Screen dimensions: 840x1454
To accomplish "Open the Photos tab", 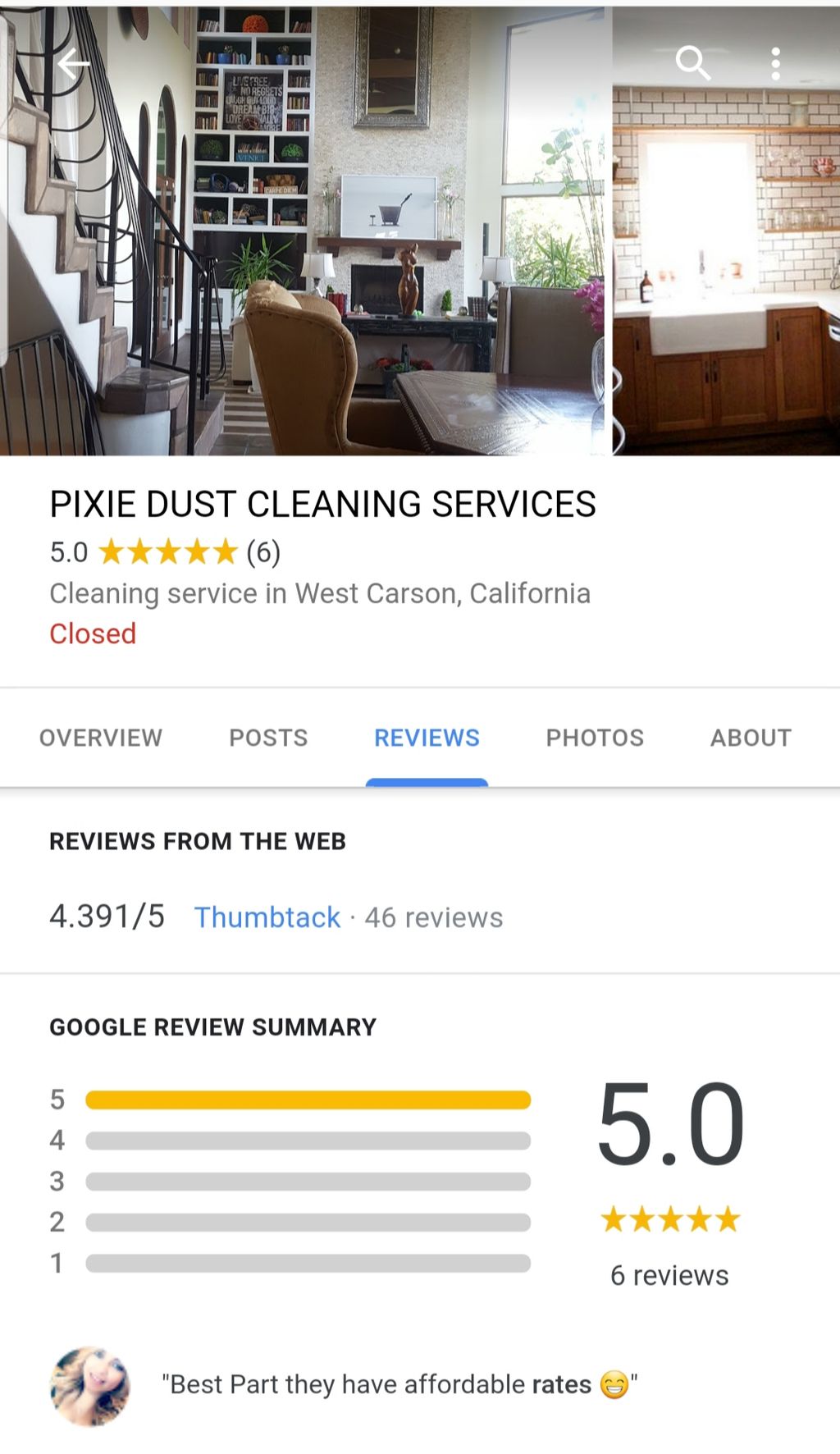I will click(x=595, y=738).
